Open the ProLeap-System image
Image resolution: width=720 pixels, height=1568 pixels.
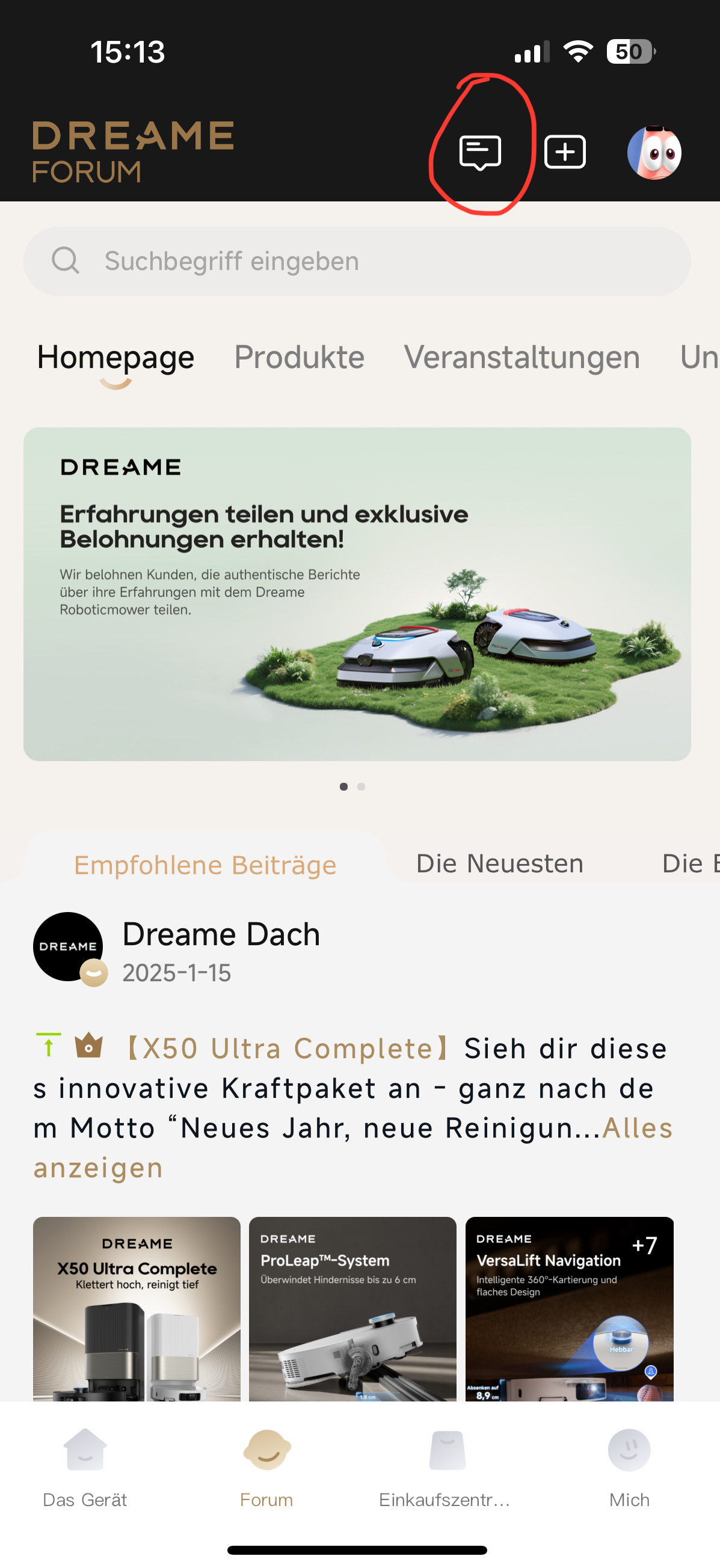tap(352, 1309)
